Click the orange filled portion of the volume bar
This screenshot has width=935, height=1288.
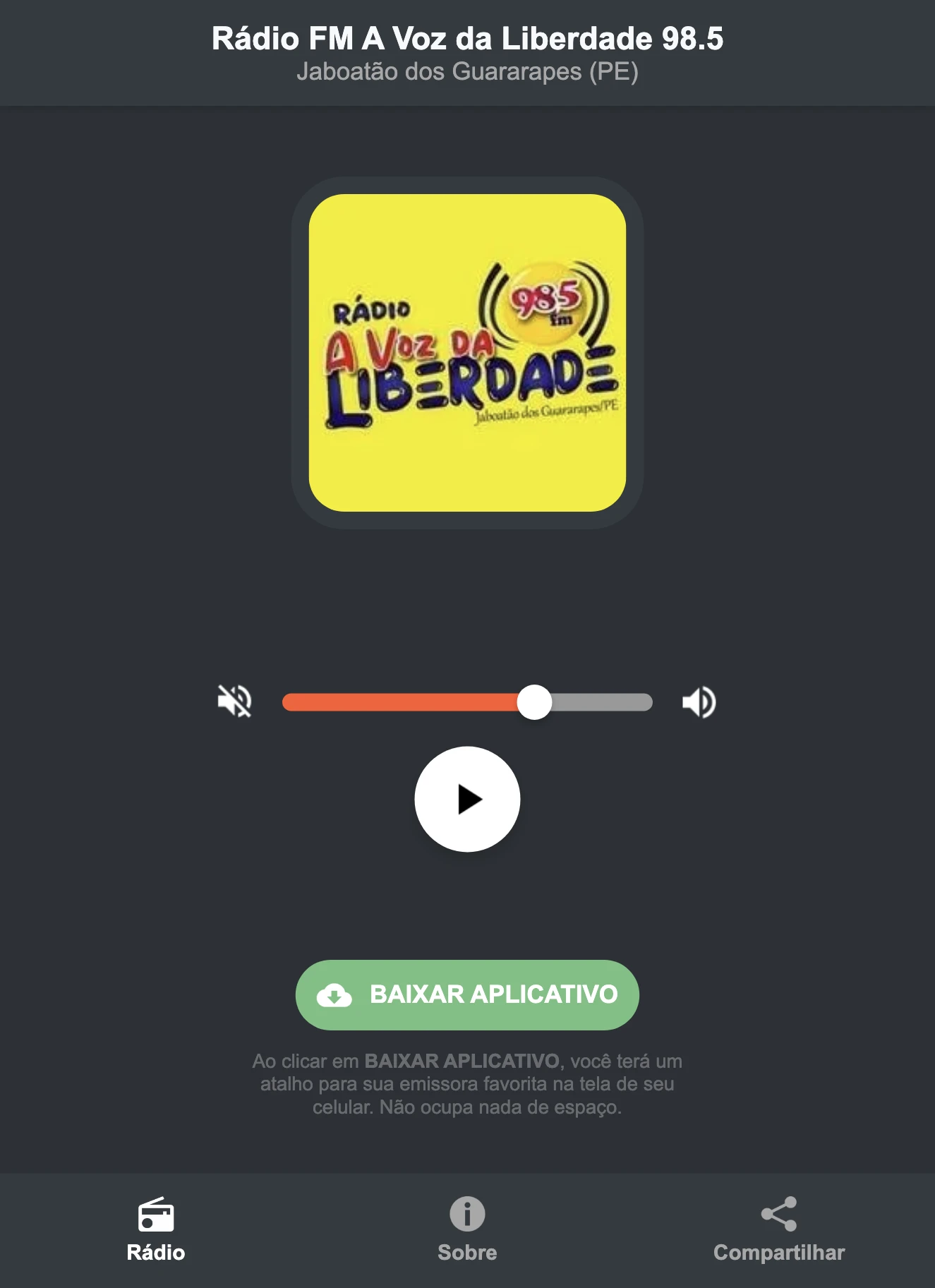coord(402,701)
